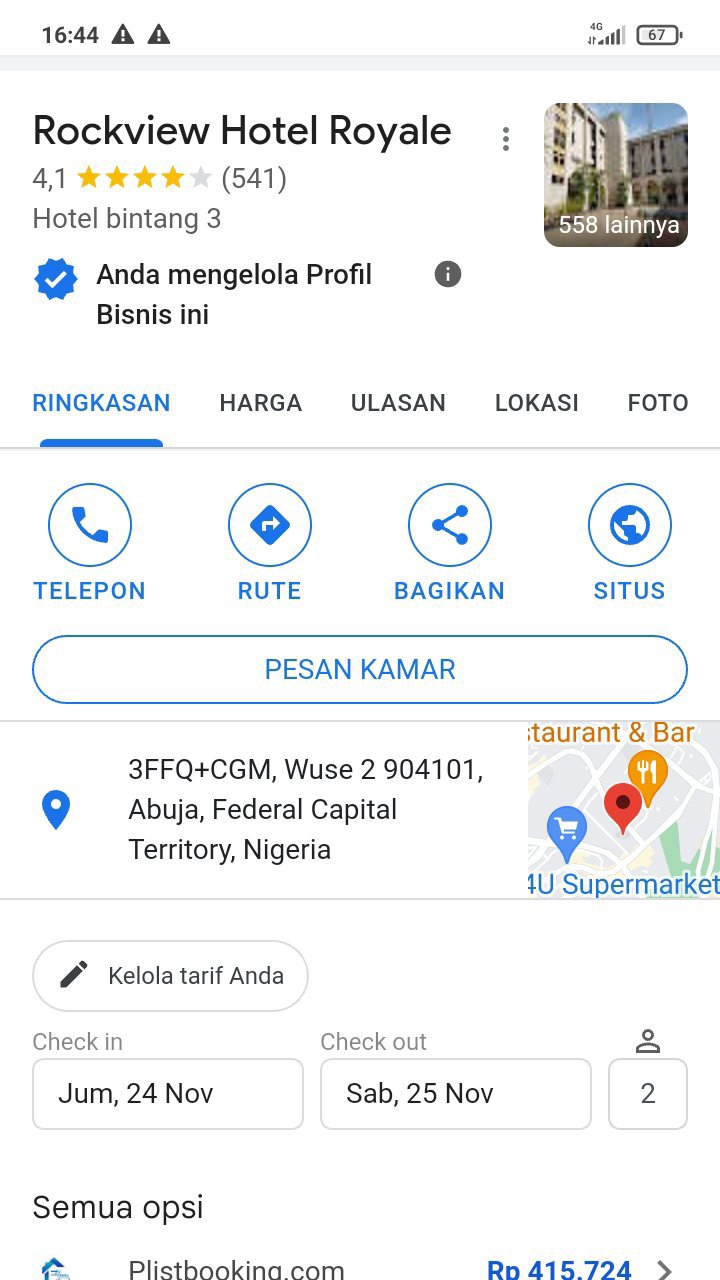Open the Plistbooking.com price option

[x=360, y=1268]
